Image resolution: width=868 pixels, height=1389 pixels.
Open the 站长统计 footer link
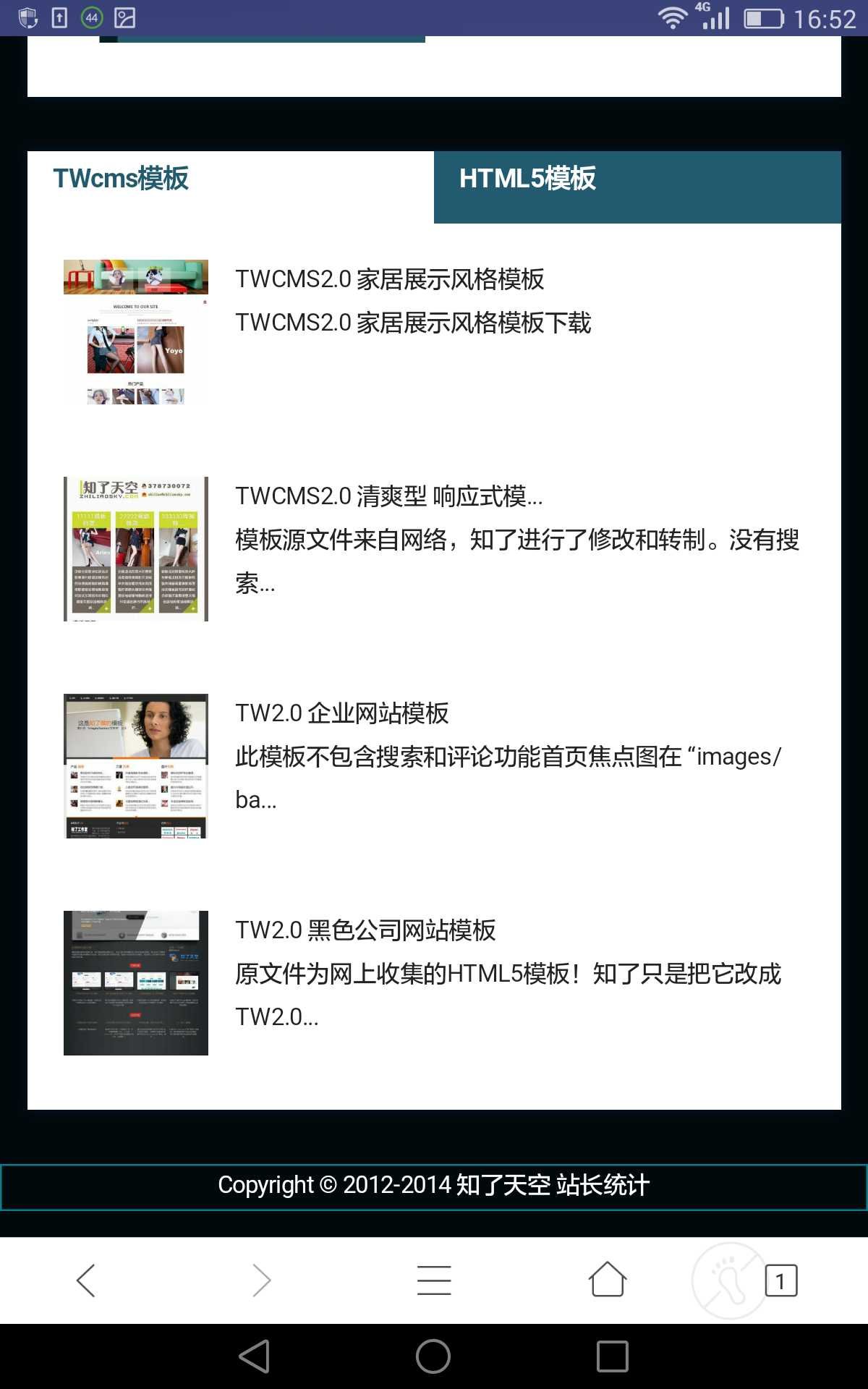pyautogui.click(x=603, y=1185)
